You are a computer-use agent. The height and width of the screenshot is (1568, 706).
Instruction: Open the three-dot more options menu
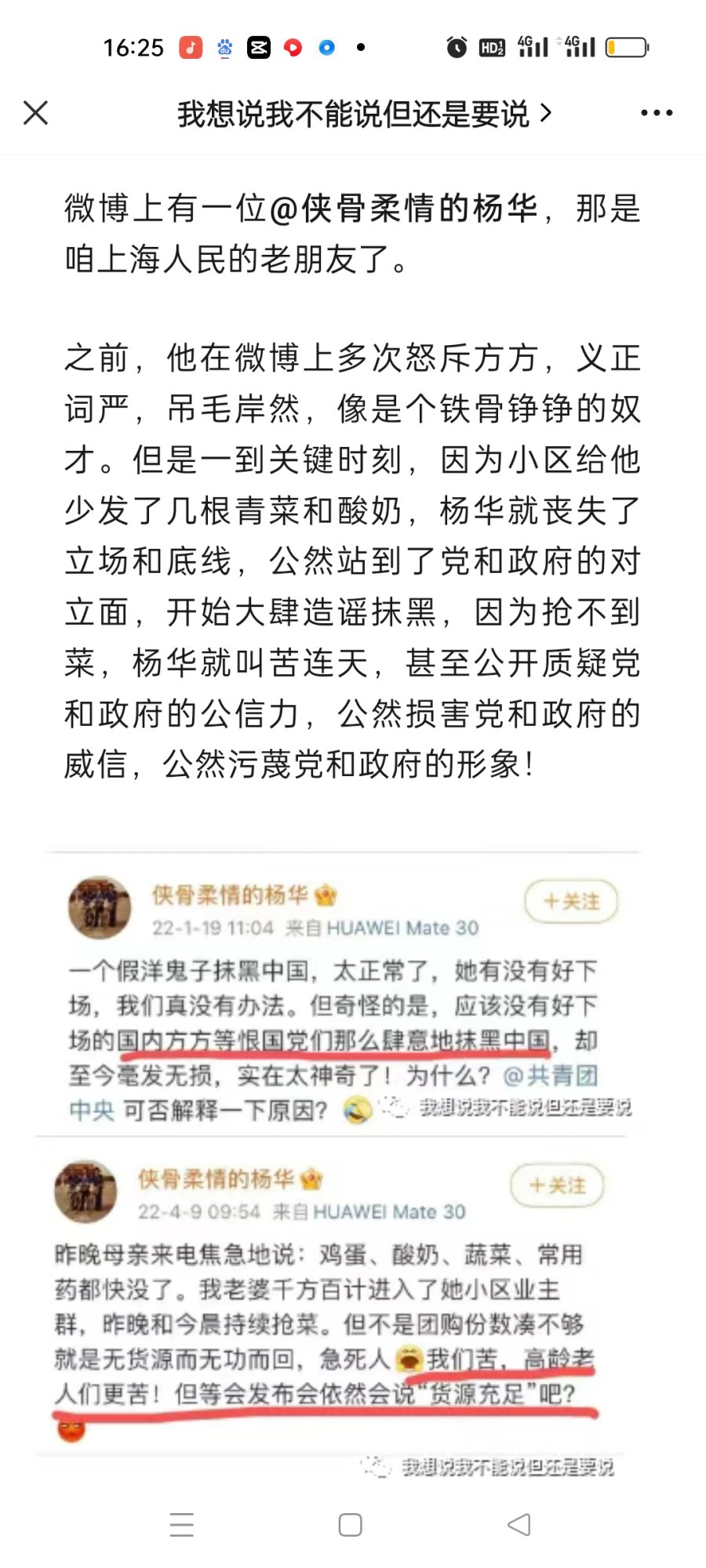pyautogui.click(x=656, y=113)
